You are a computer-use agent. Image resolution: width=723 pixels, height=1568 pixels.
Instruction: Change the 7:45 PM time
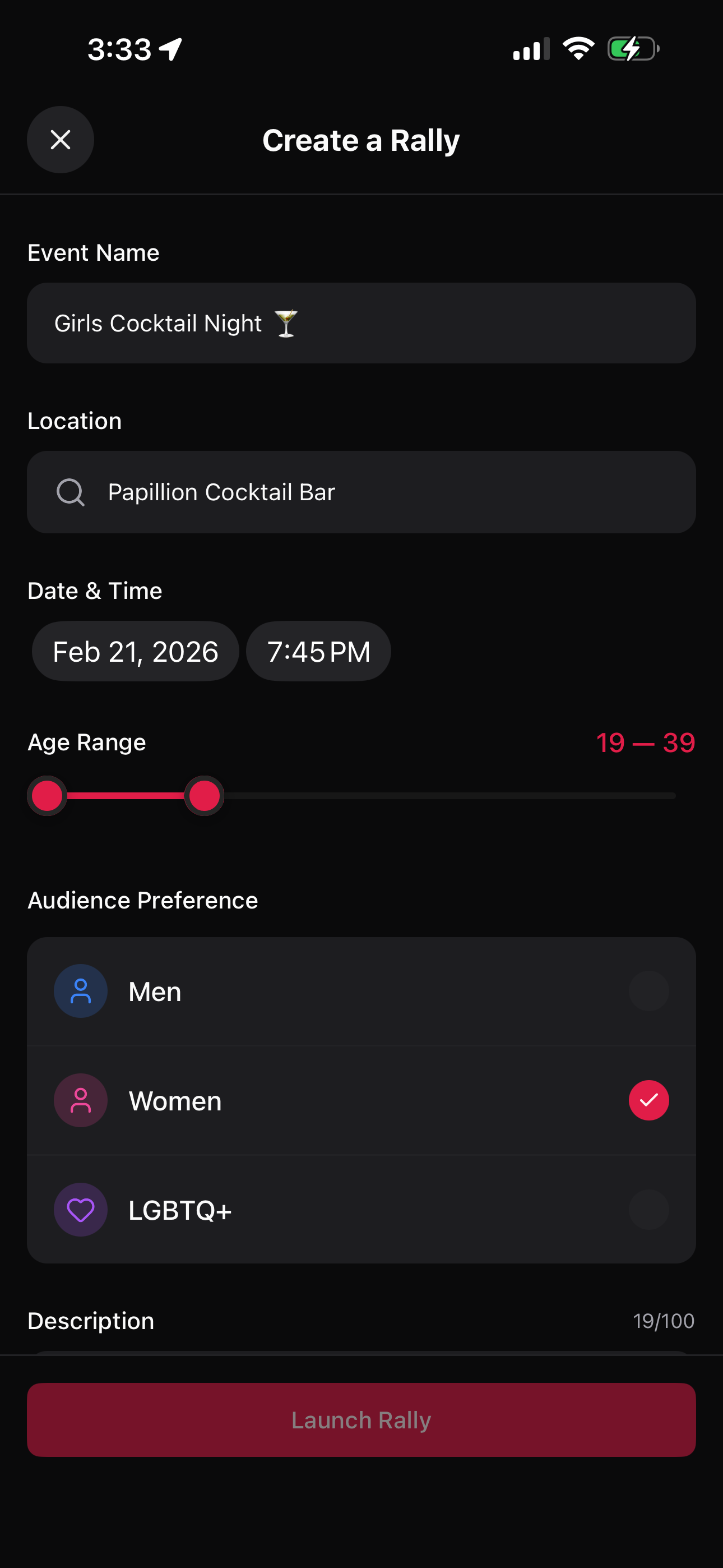[318, 651]
